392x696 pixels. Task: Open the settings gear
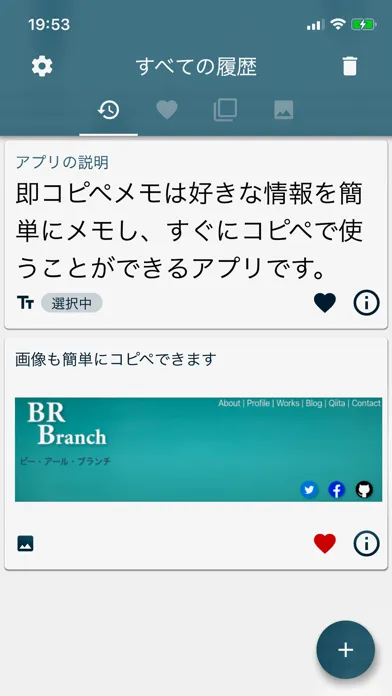point(42,66)
